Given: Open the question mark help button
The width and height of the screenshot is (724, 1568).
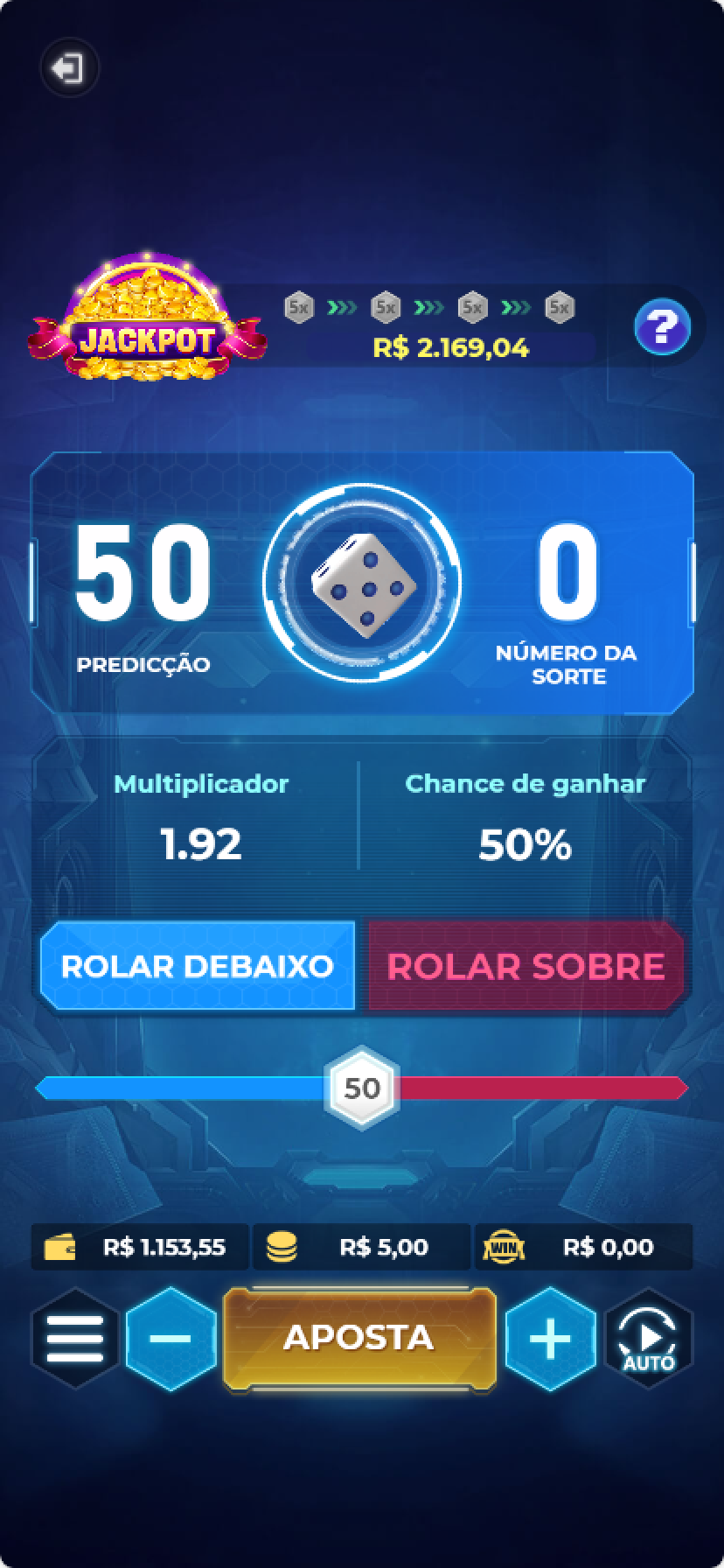Looking at the screenshot, I should click(662, 326).
